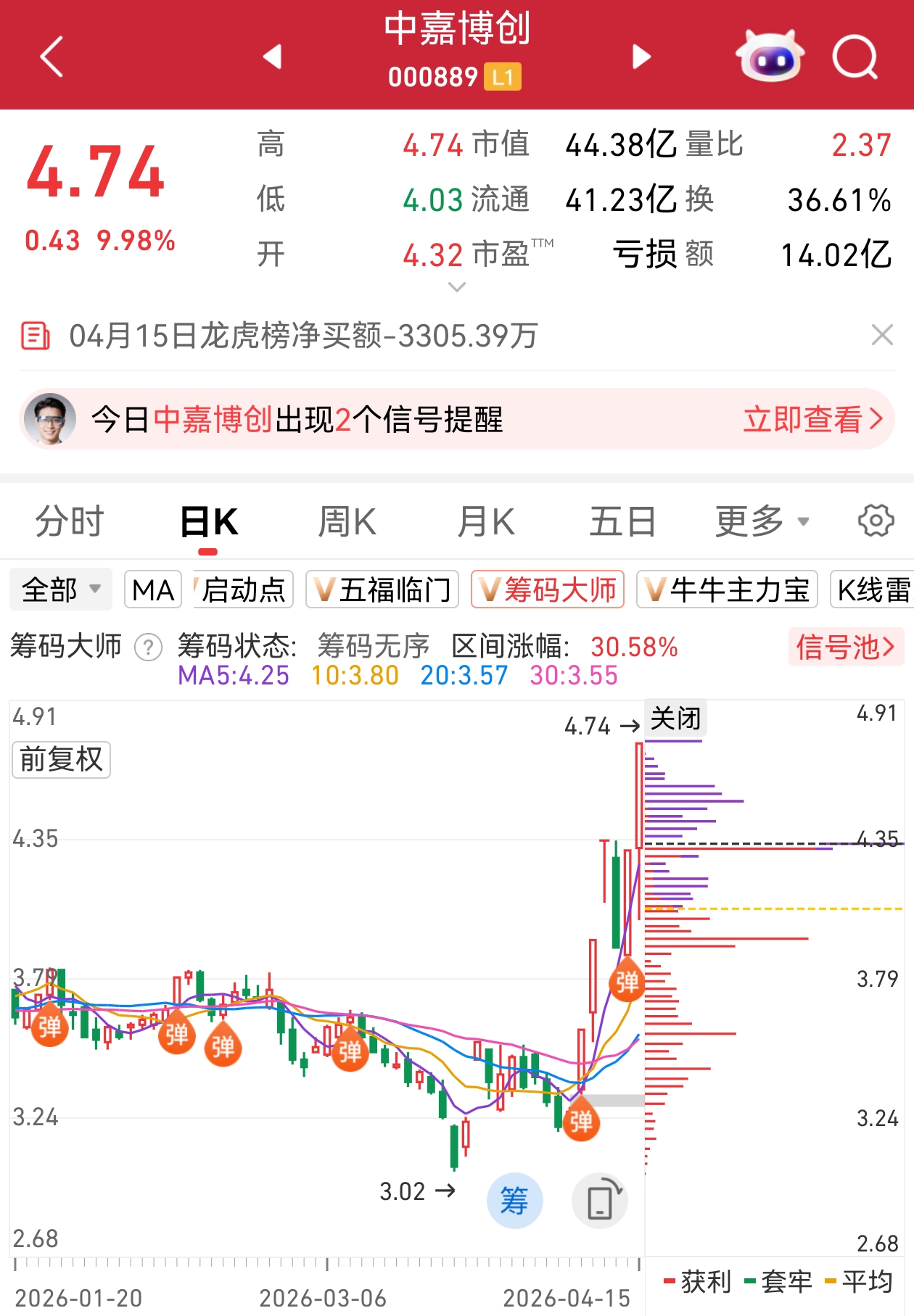
Task: Expand the 更多 chart period dropdown
Action: 762,521
